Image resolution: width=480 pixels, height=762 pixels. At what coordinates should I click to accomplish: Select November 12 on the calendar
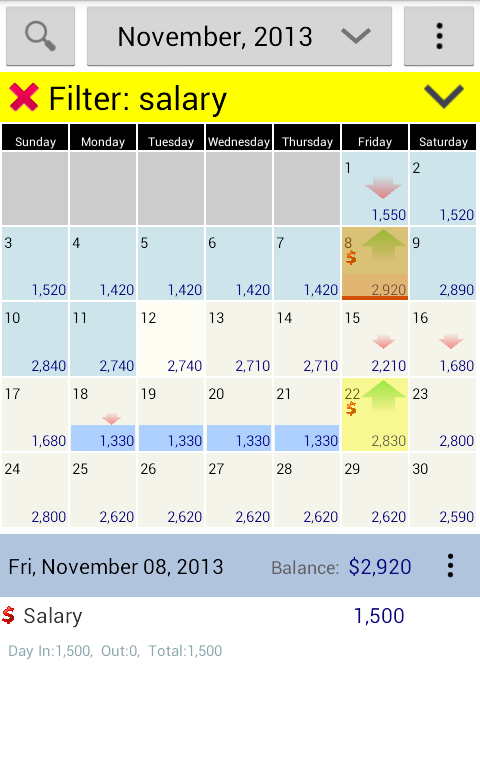coord(171,339)
